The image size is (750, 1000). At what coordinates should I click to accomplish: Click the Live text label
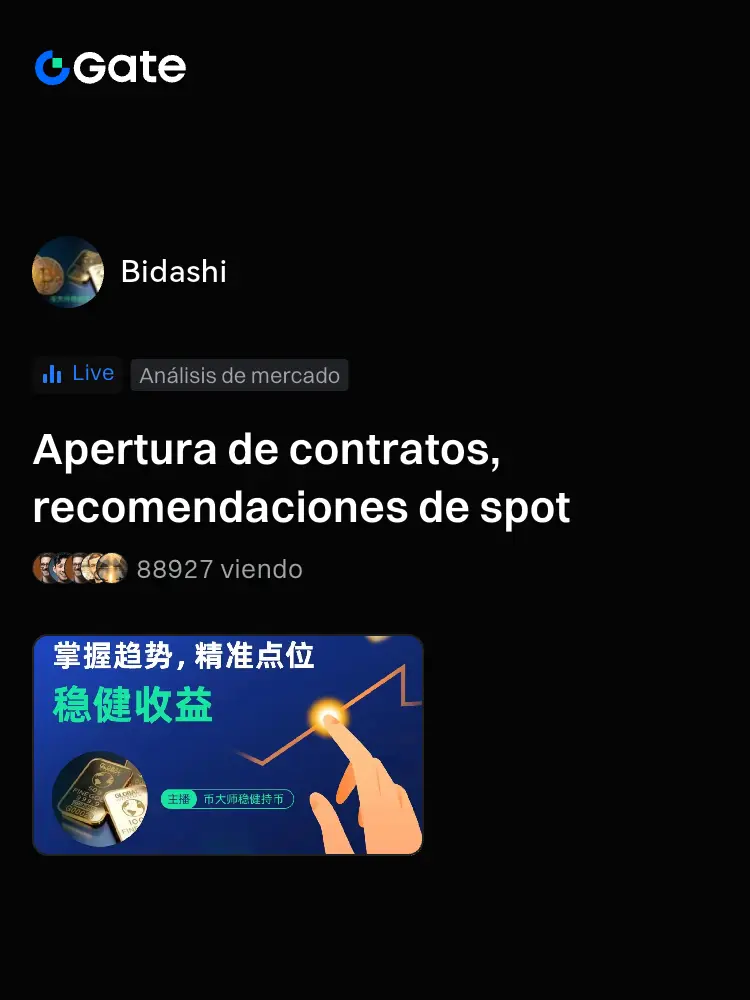tap(92, 373)
